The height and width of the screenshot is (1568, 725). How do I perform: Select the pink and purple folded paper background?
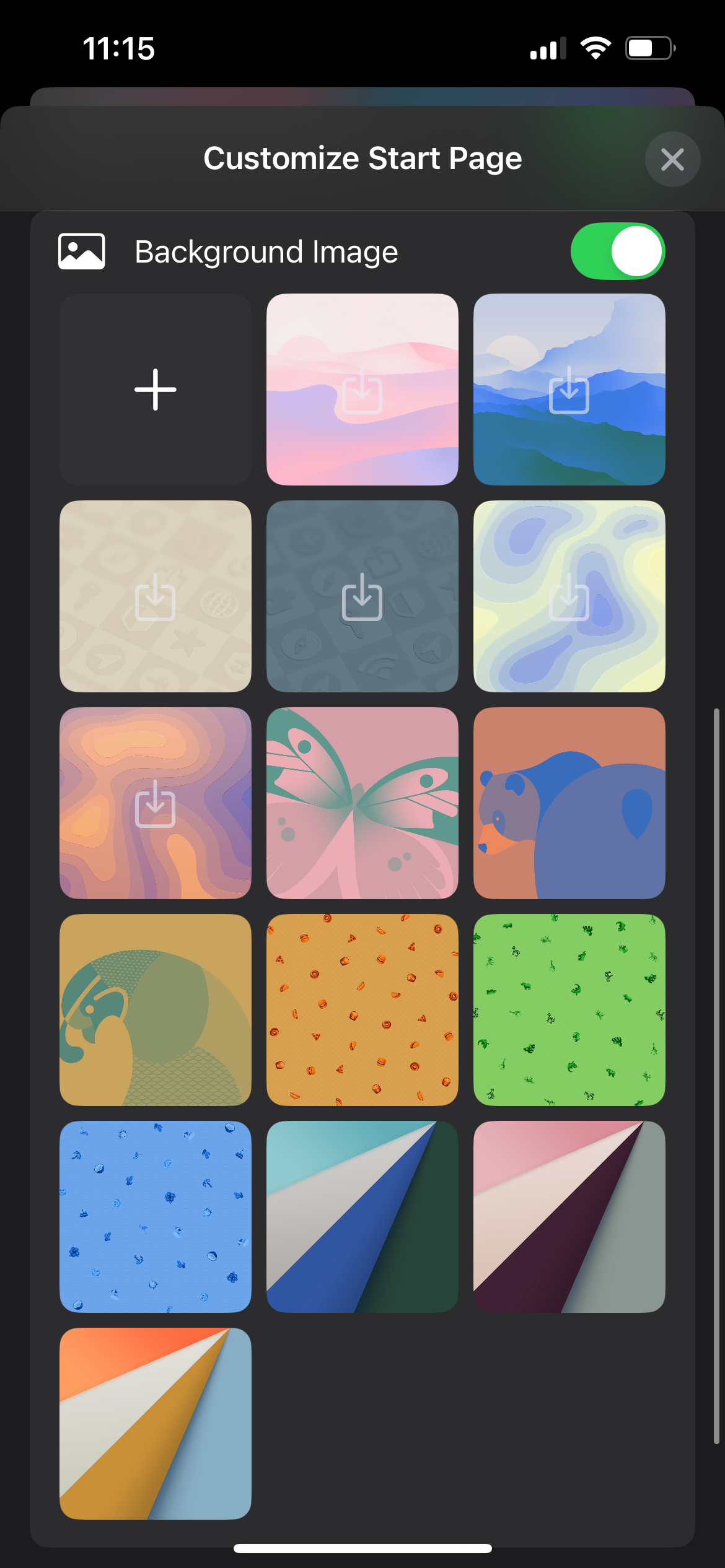569,1216
